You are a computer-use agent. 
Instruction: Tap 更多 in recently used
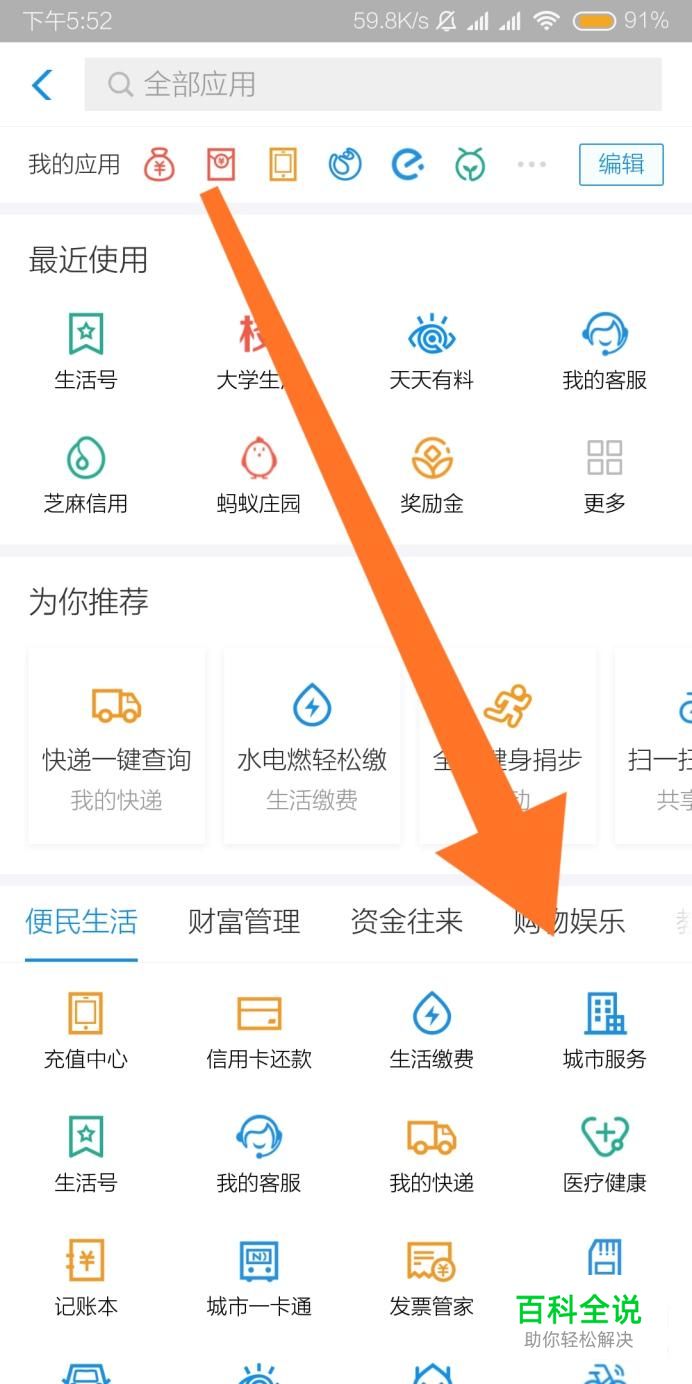604,474
